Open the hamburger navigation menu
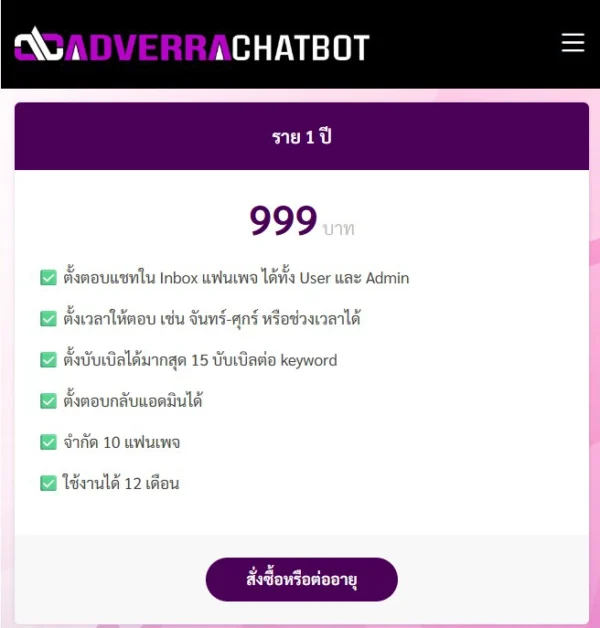The image size is (600, 628). coord(572,43)
